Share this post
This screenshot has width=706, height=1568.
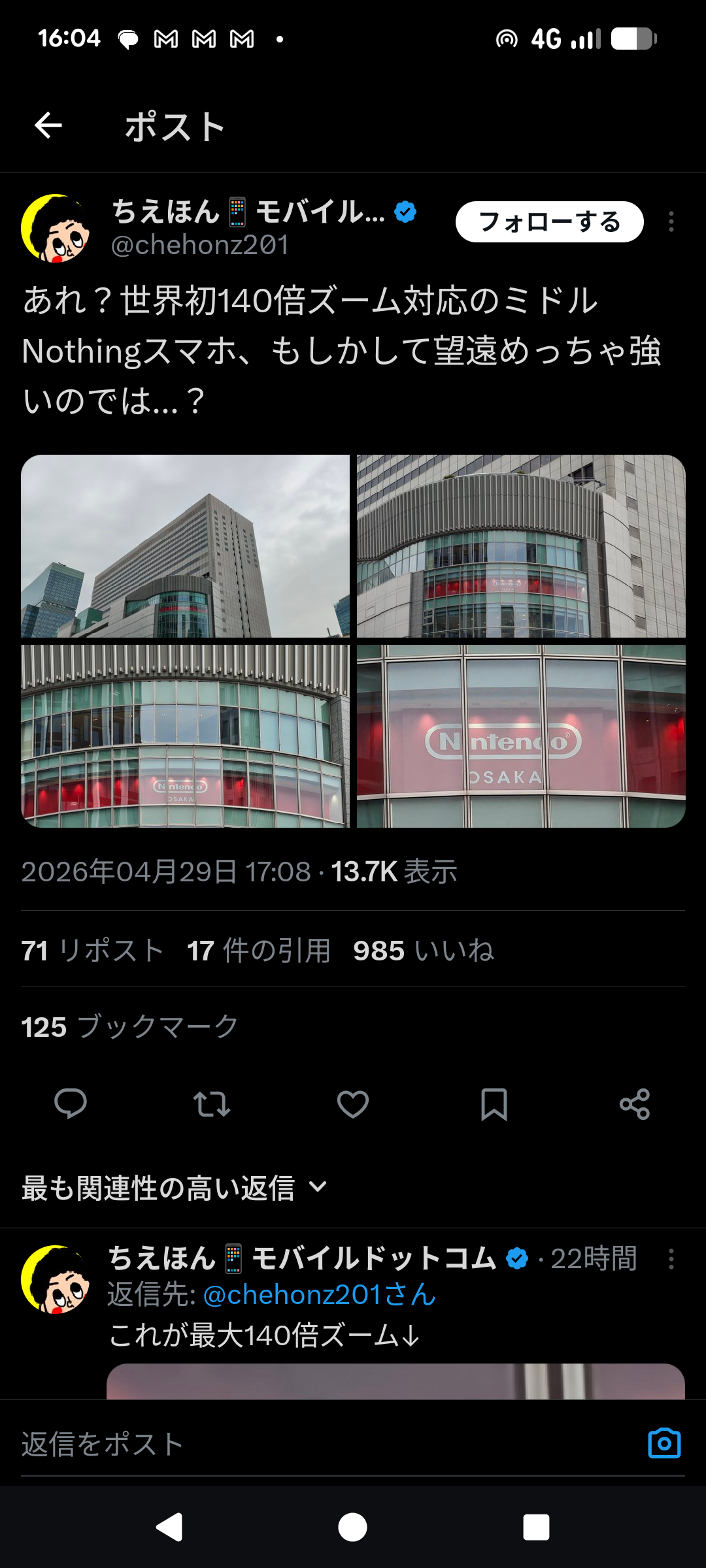tap(635, 1104)
